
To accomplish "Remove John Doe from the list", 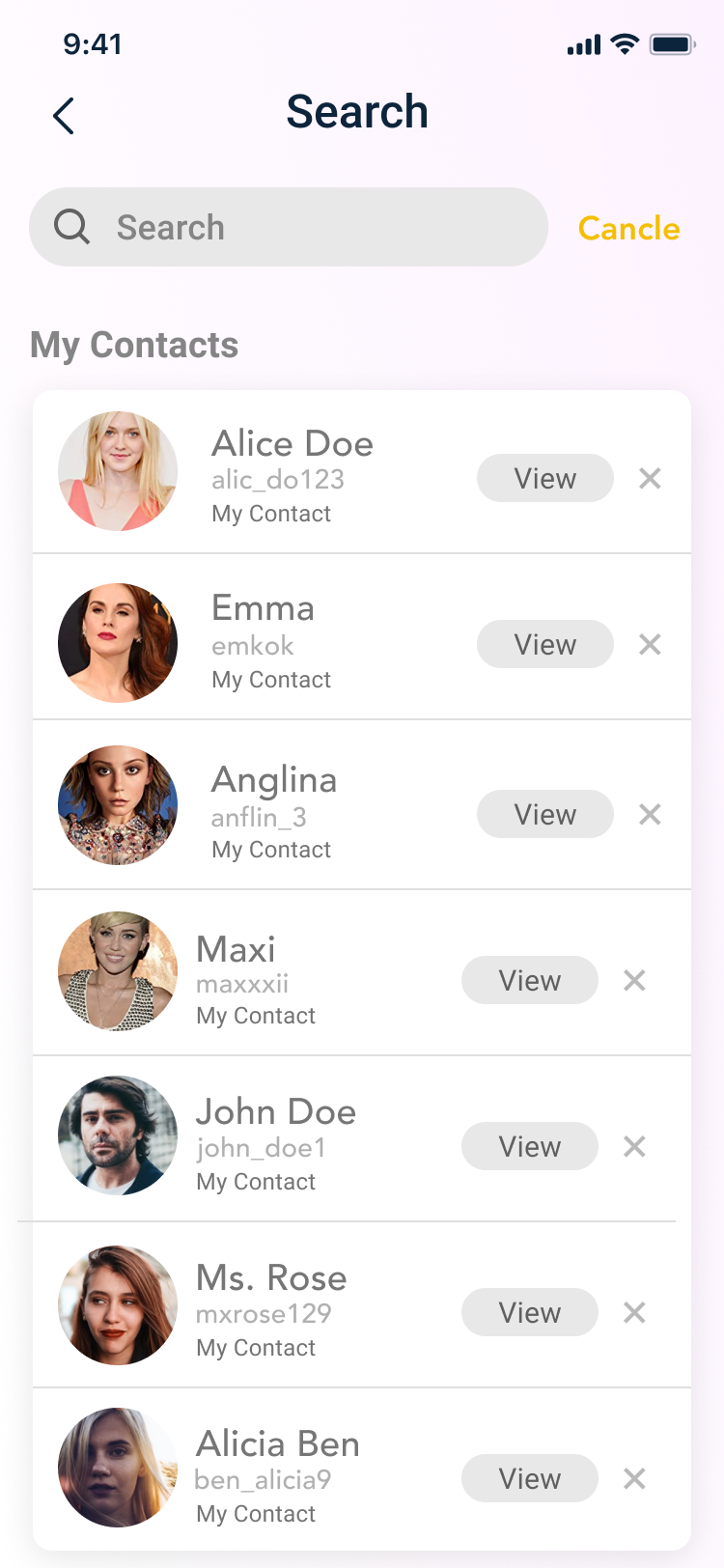I will coord(634,1146).
